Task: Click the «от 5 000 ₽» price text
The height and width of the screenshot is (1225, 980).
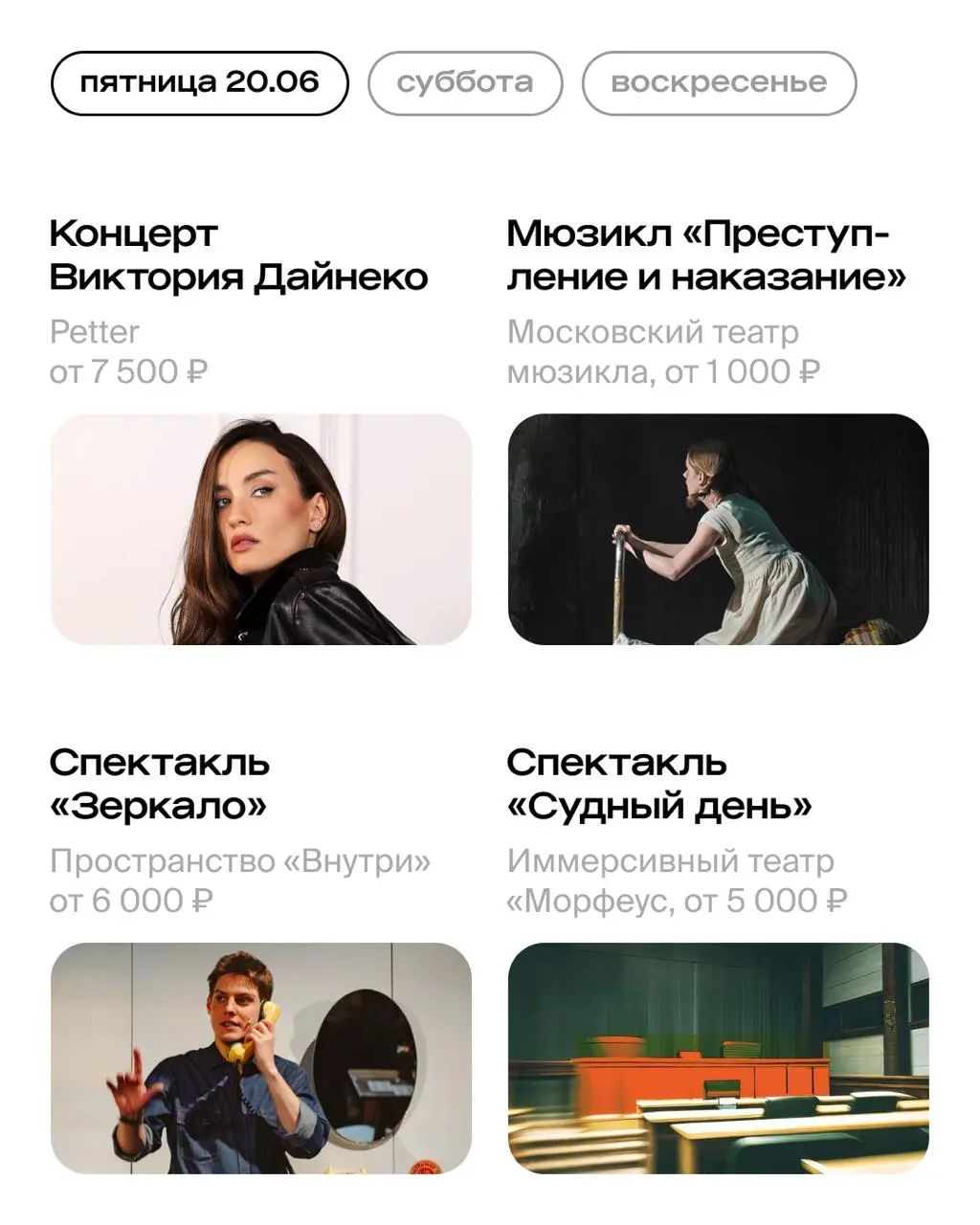Action: pos(768,898)
